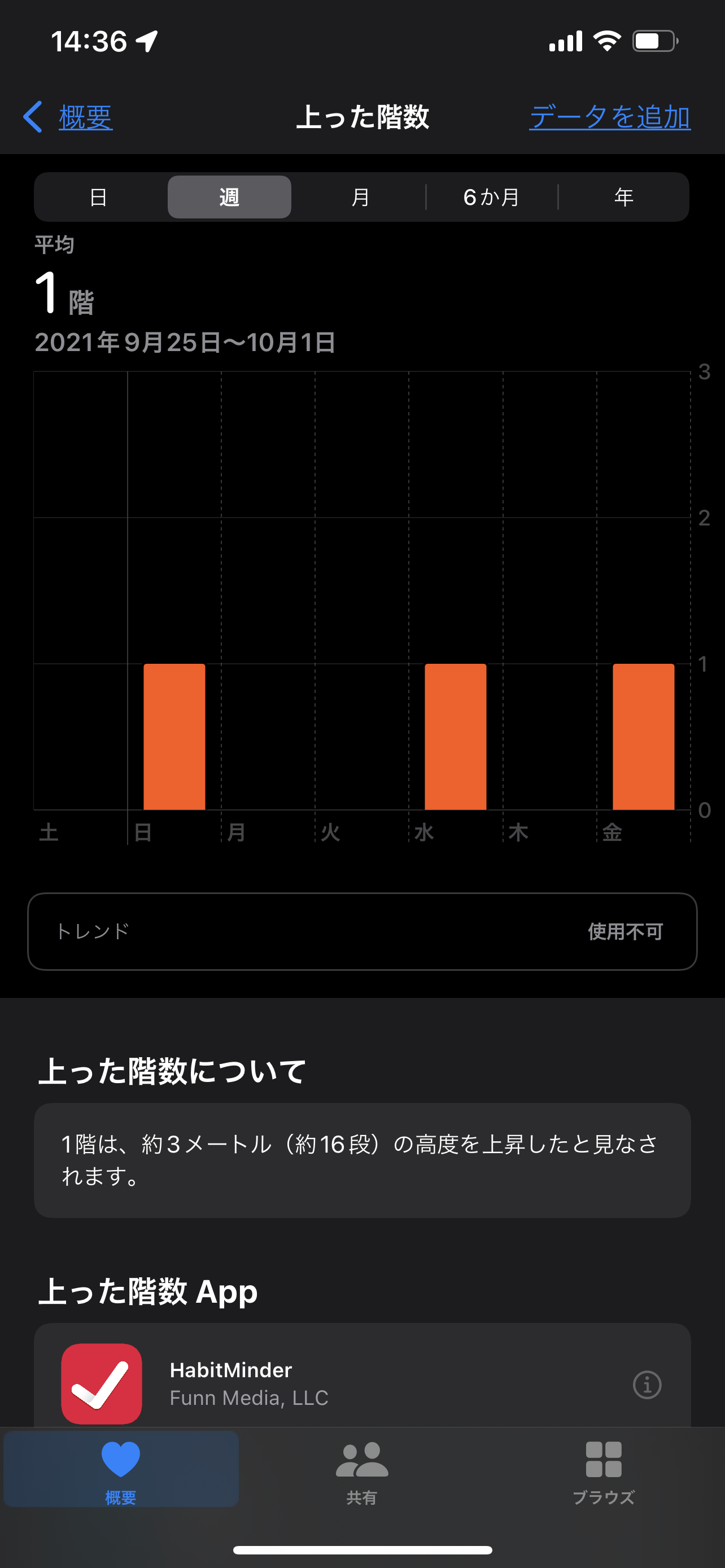The image size is (725, 1568).
Task: Tap データを追加 to add data
Action: pyautogui.click(x=609, y=117)
